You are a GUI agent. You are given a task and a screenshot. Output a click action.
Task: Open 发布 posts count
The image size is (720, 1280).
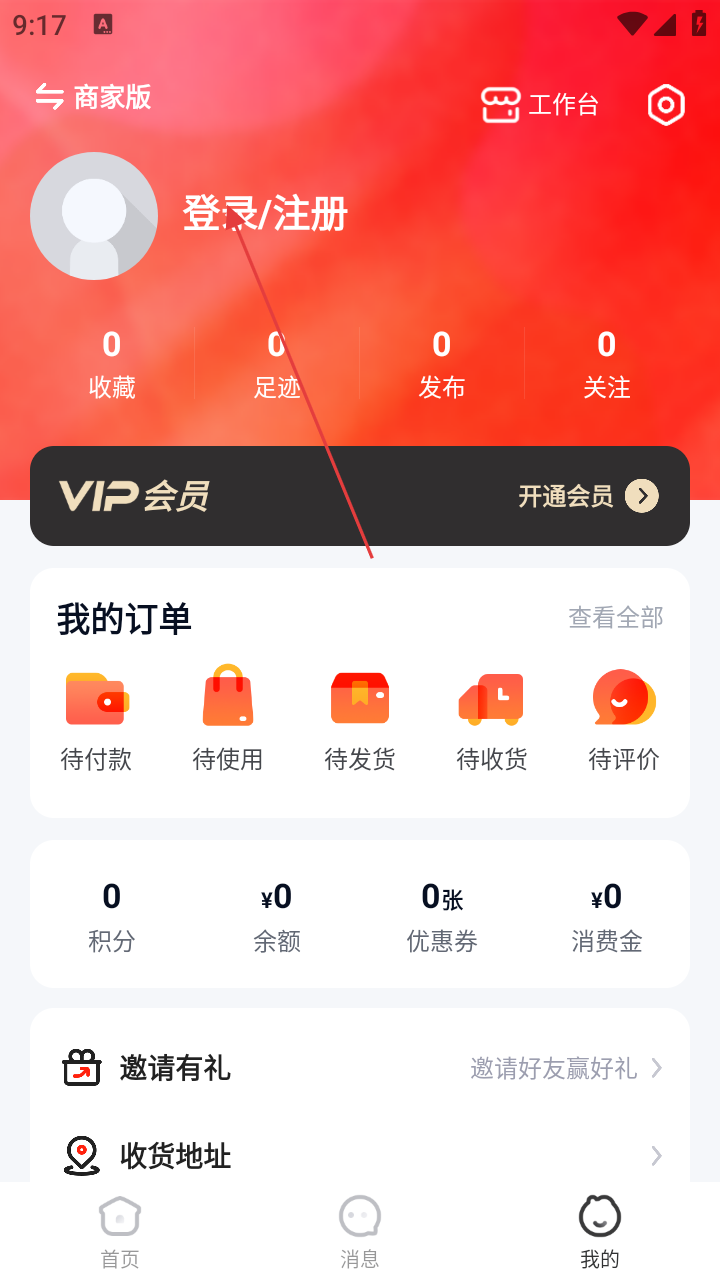442,364
